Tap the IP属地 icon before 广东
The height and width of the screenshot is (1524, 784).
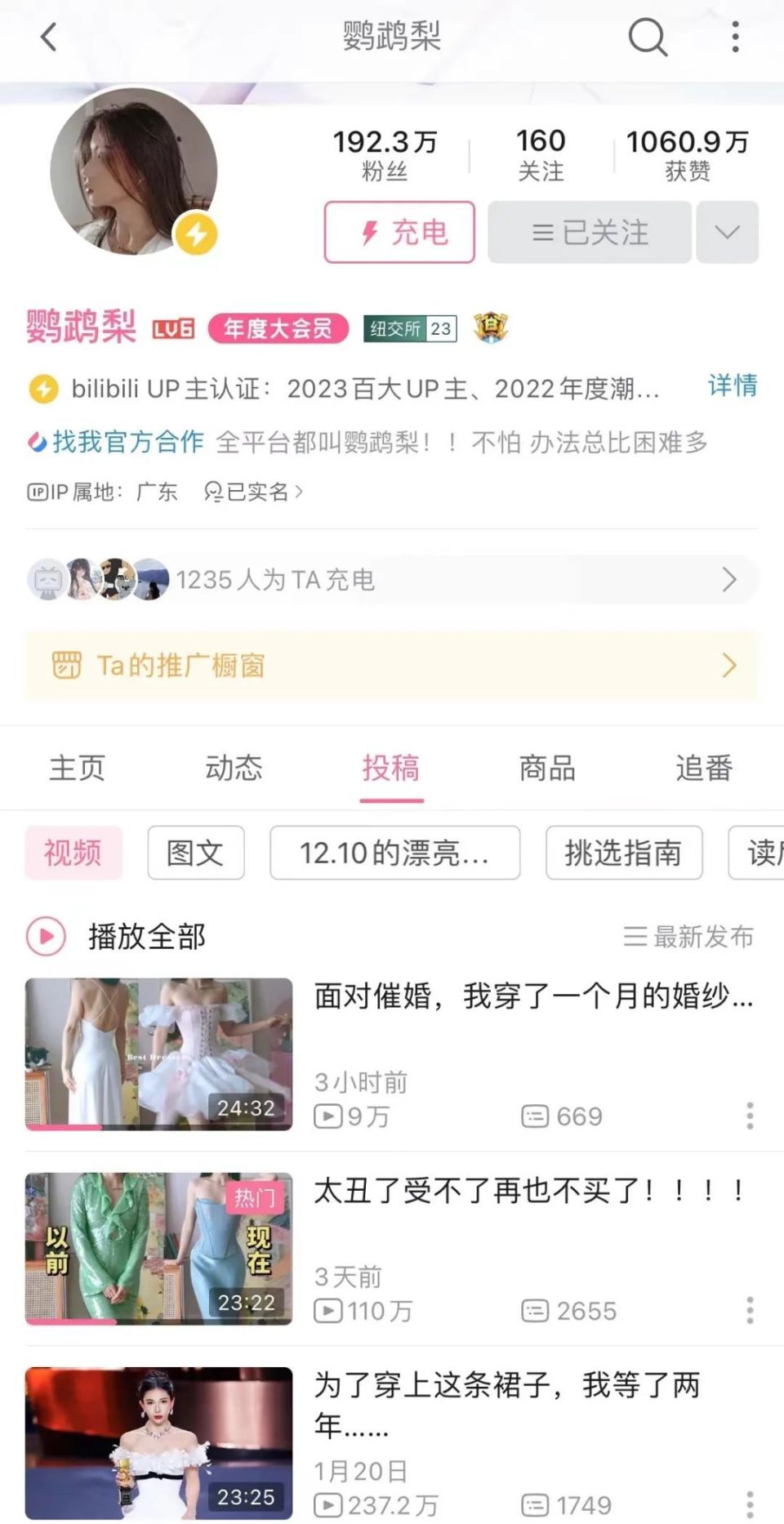(38, 492)
